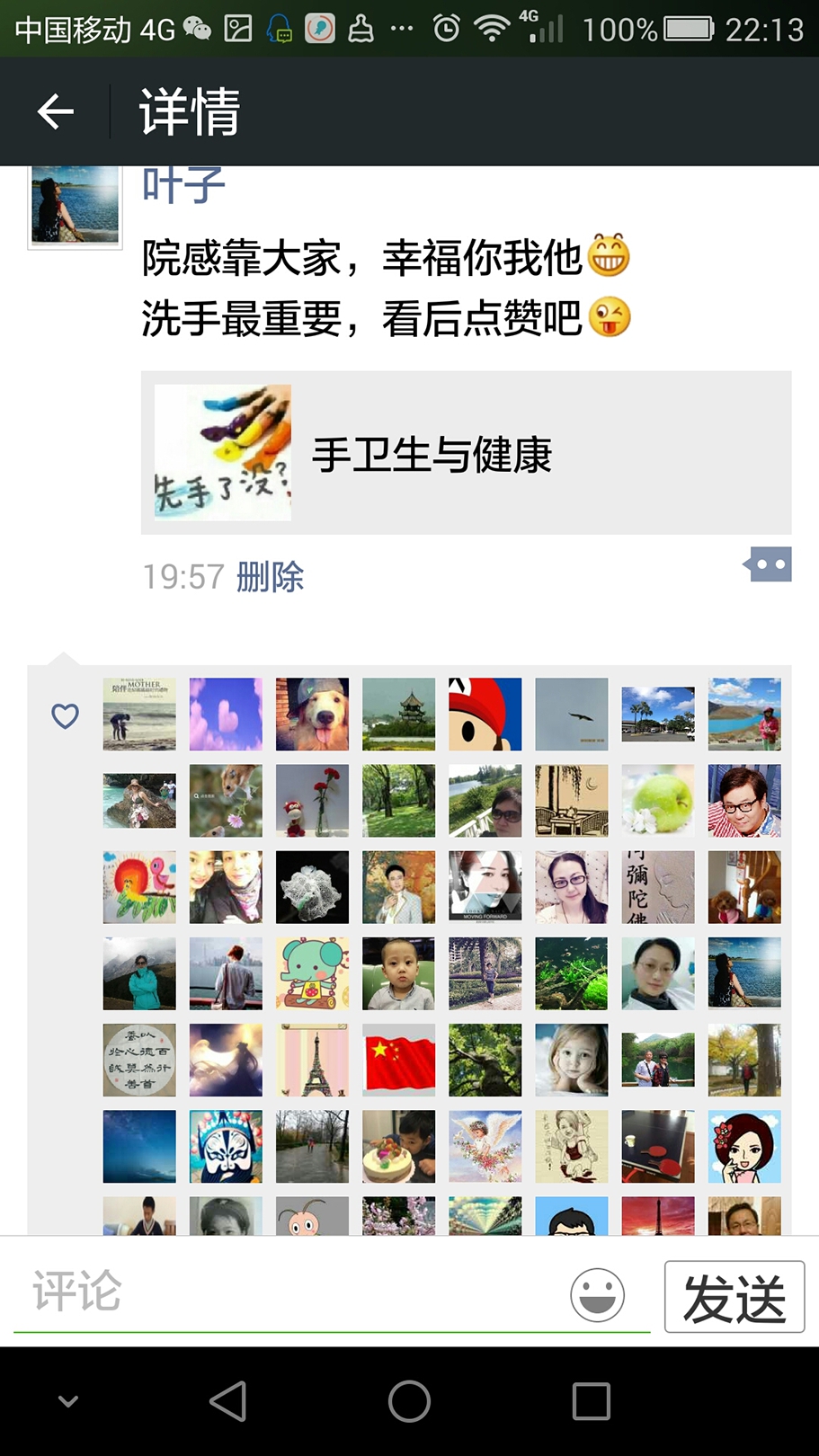Open the emoji picker
The image size is (819, 1456).
(x=597, y=1294)
